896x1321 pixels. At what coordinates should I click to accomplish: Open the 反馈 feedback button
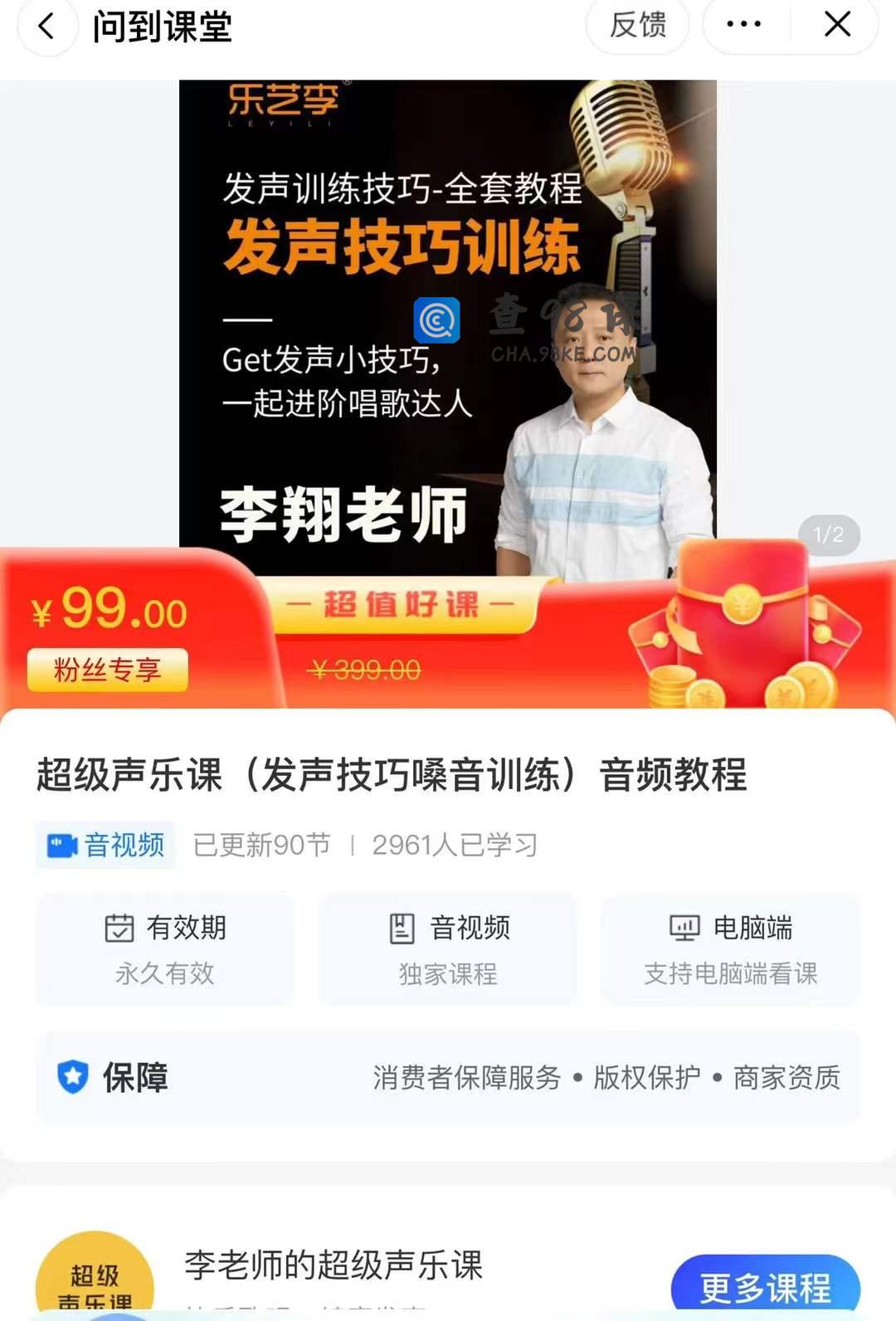coord(637,25)
